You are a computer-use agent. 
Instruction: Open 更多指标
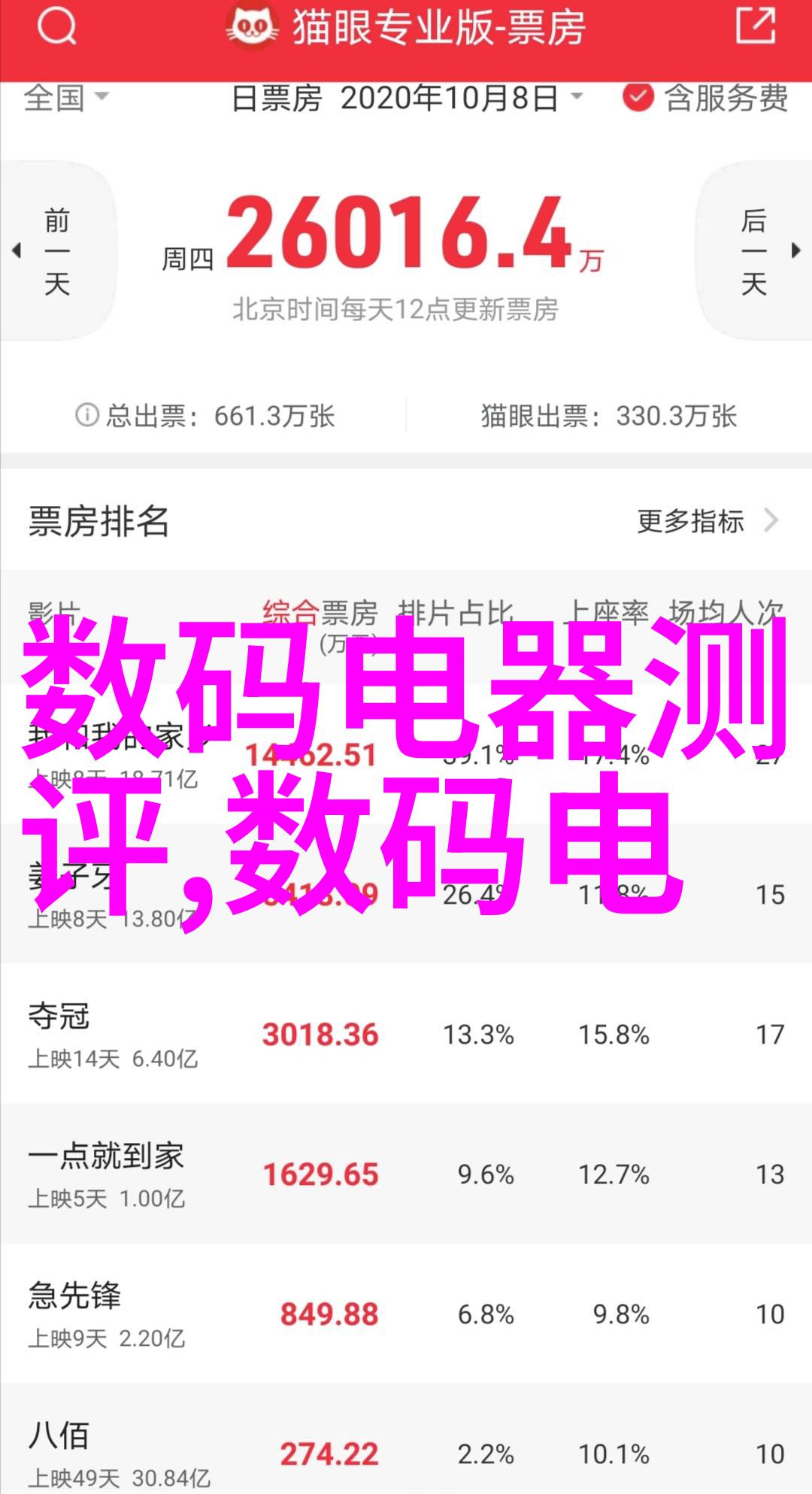[705, 521]
